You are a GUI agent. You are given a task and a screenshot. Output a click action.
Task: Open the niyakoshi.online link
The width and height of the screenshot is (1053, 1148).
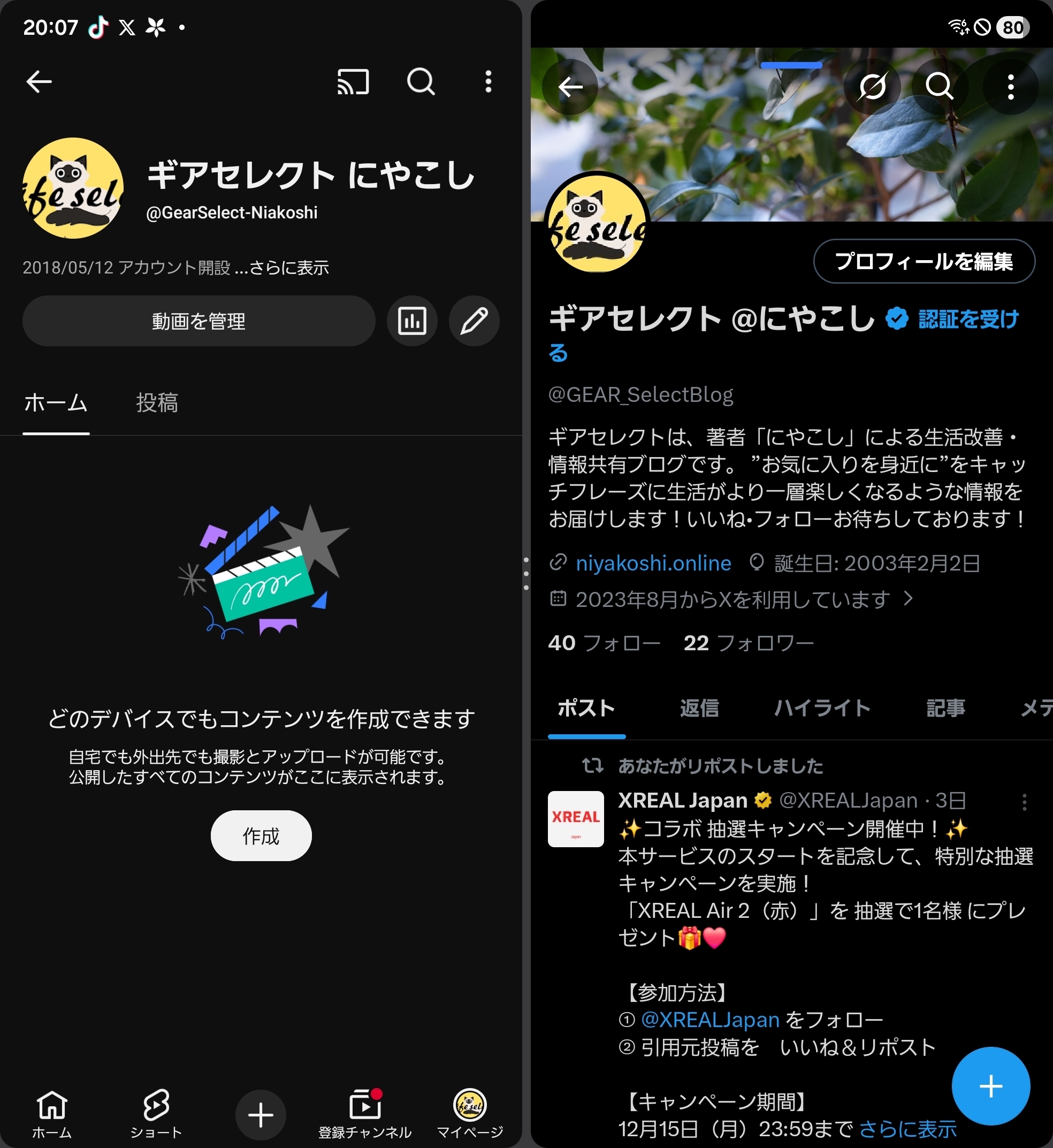pos(653,563)
